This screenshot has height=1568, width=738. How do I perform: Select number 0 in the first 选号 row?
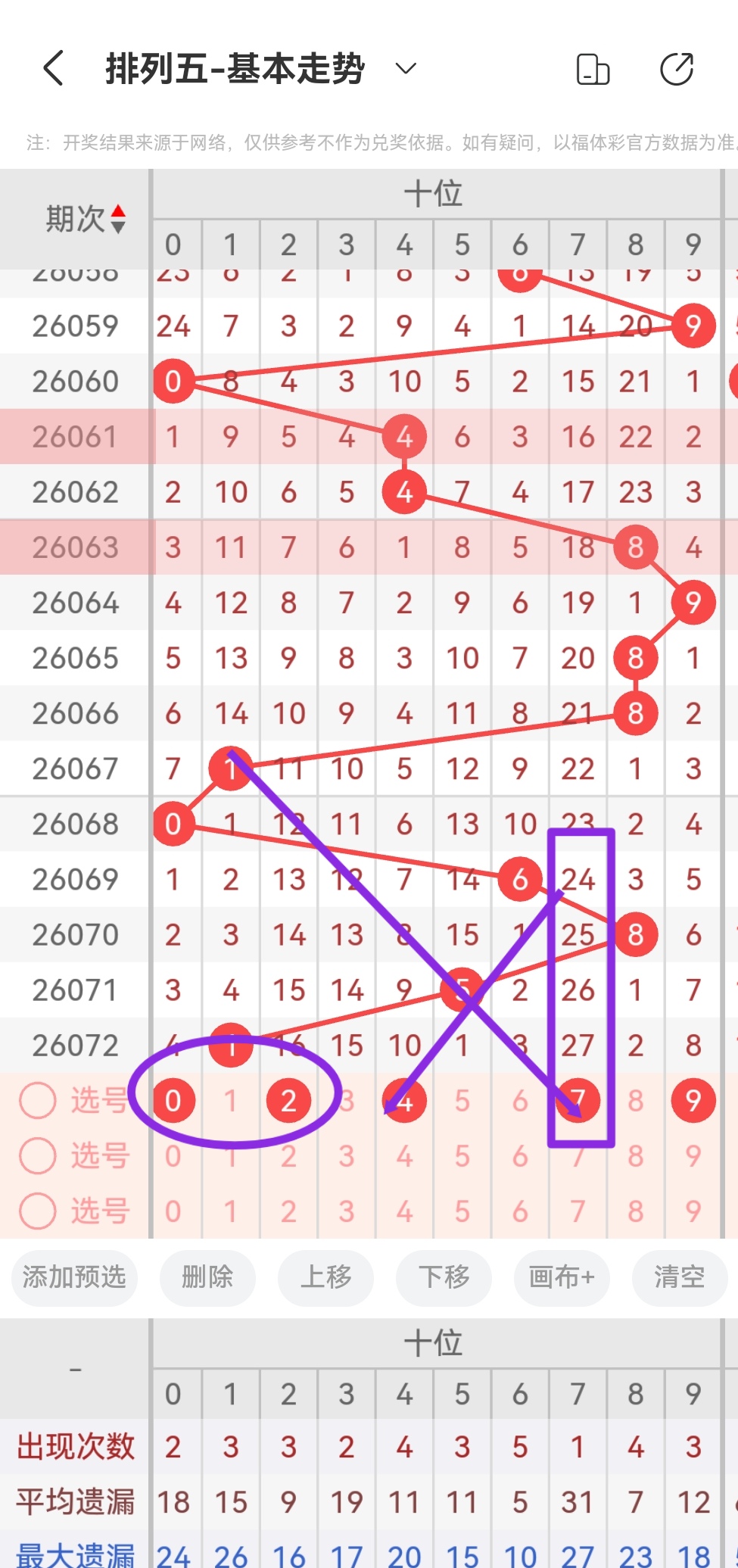click(173, 1100)
